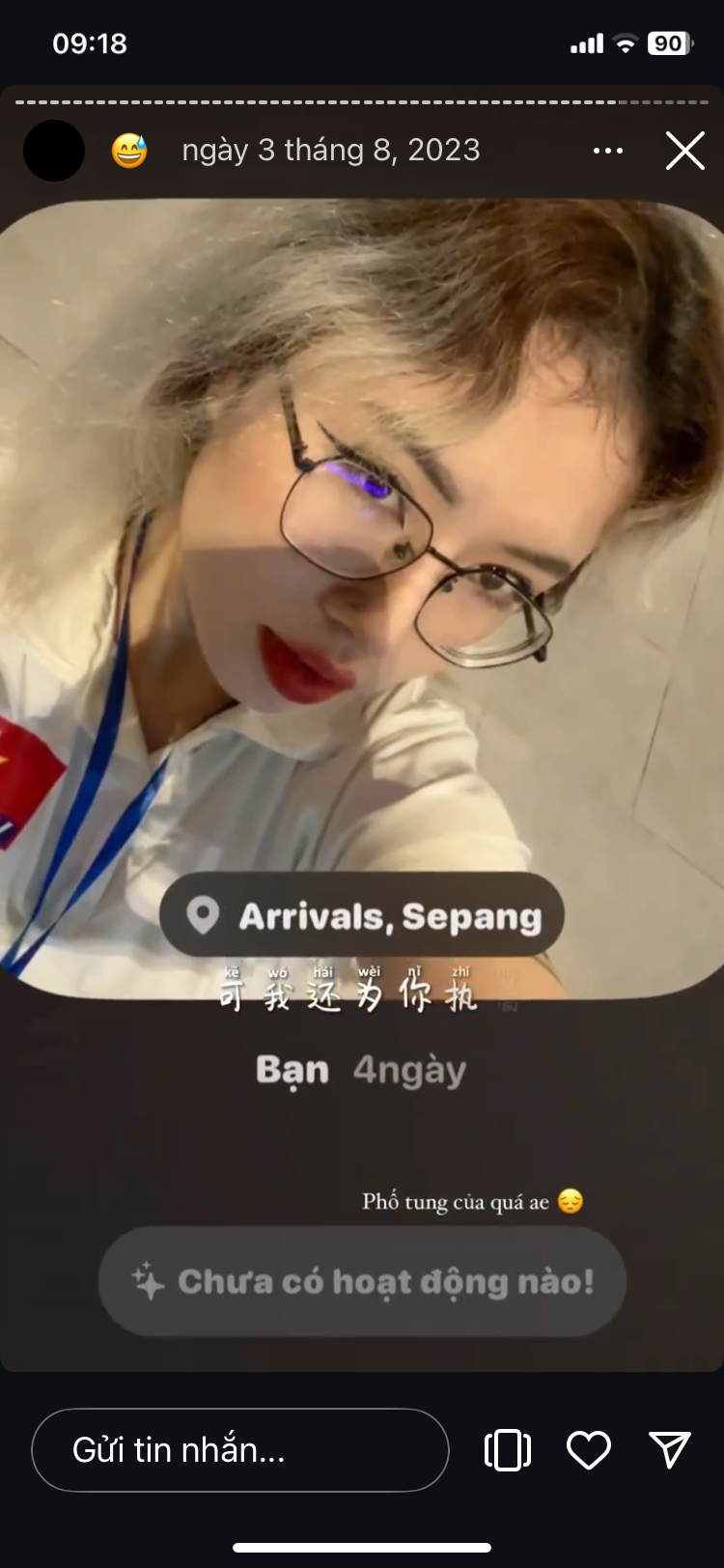Open the story poster's profile picture
This screenshot has width=724, height=1568.
click(54, 151)
